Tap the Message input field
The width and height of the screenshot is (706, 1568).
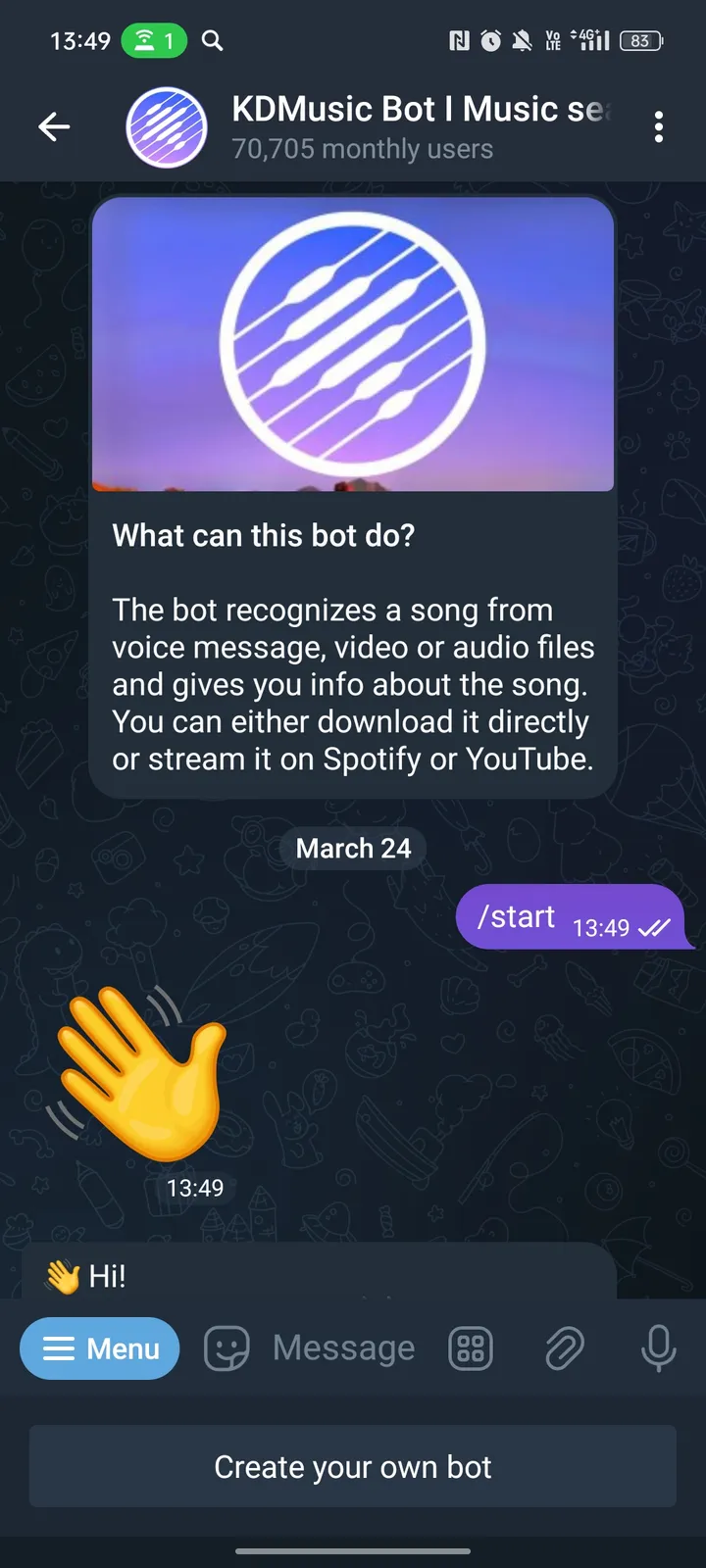[341, 1348]
